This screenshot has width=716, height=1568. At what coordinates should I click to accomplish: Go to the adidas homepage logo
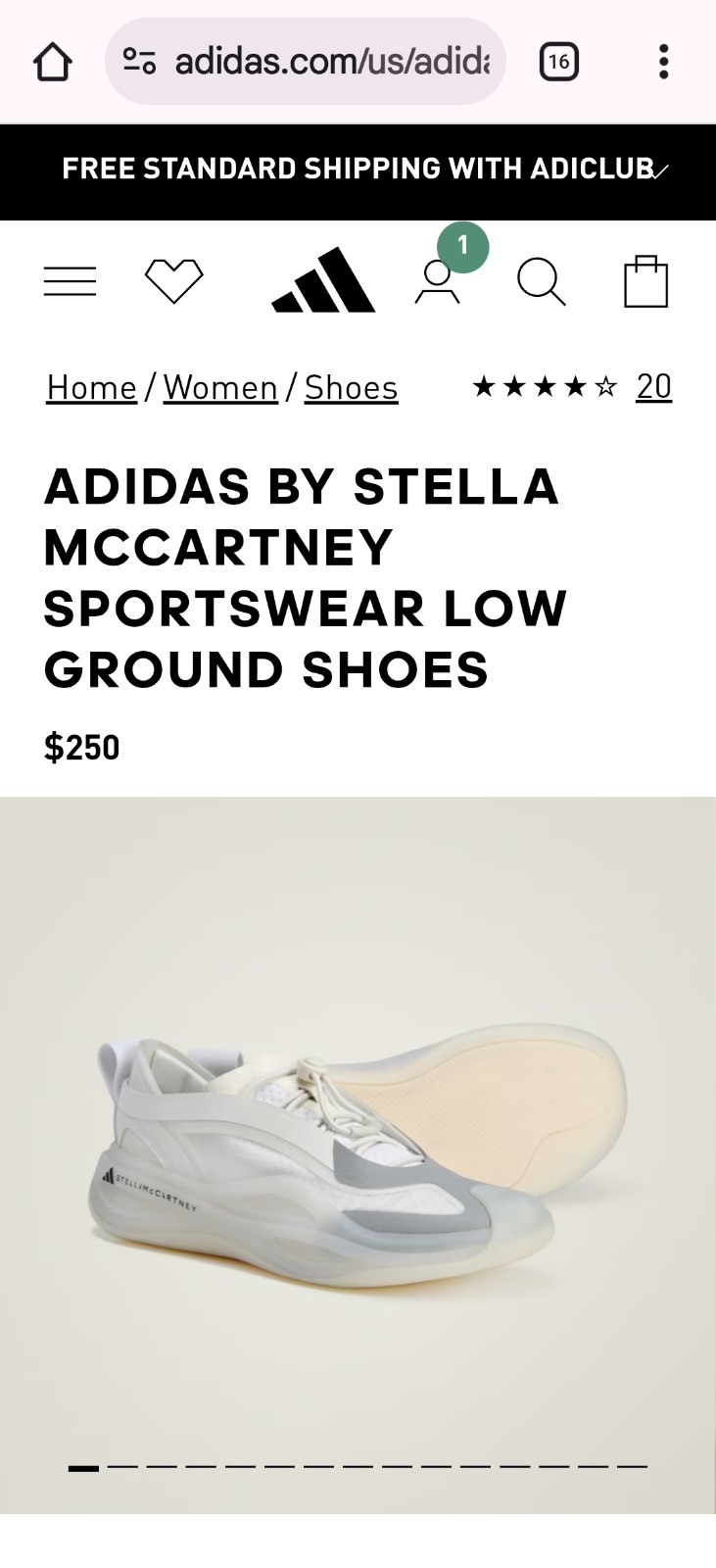click(x=323, y=281)
